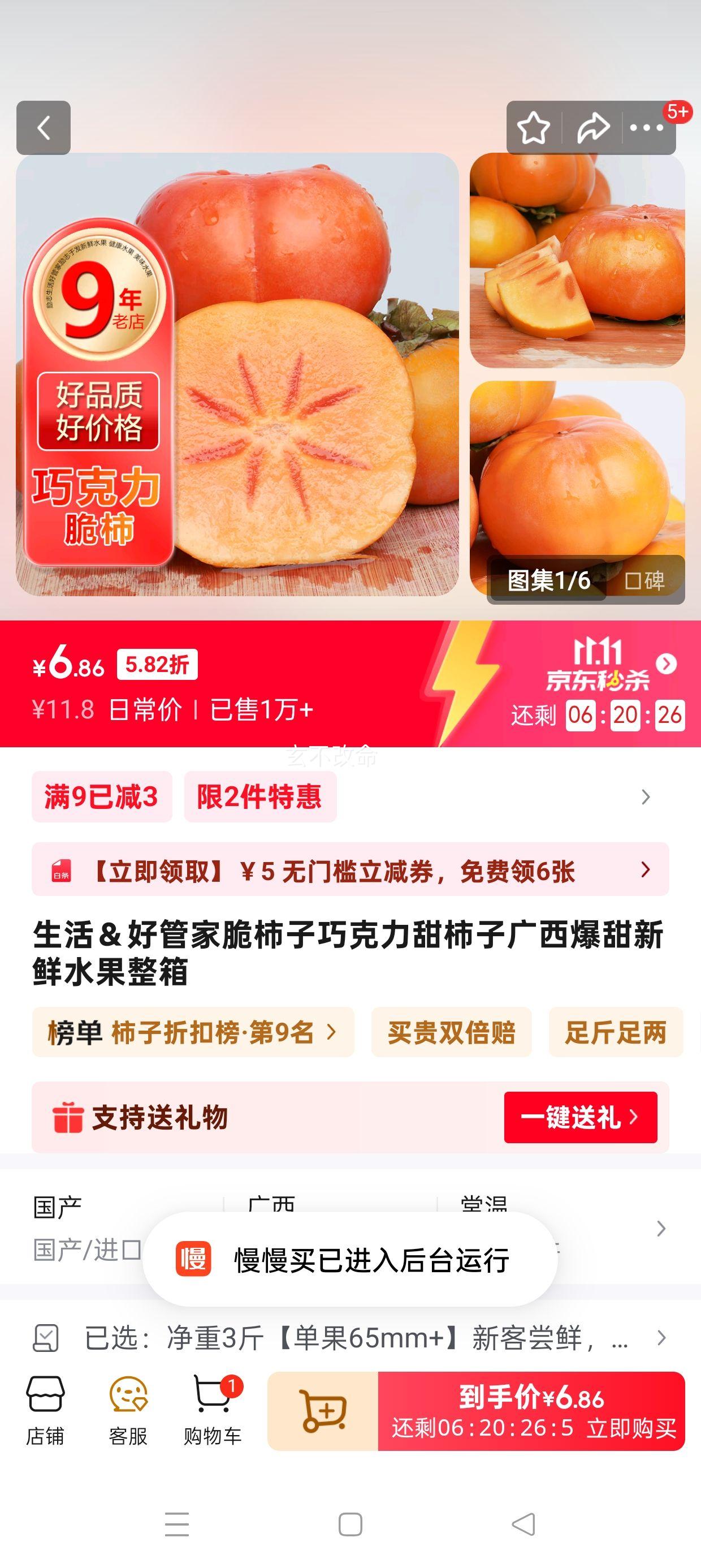Viewport: 701px width, 1568px height.
Task: Open the 口碑 reviews tab
Action: click(x=646, y=581)
